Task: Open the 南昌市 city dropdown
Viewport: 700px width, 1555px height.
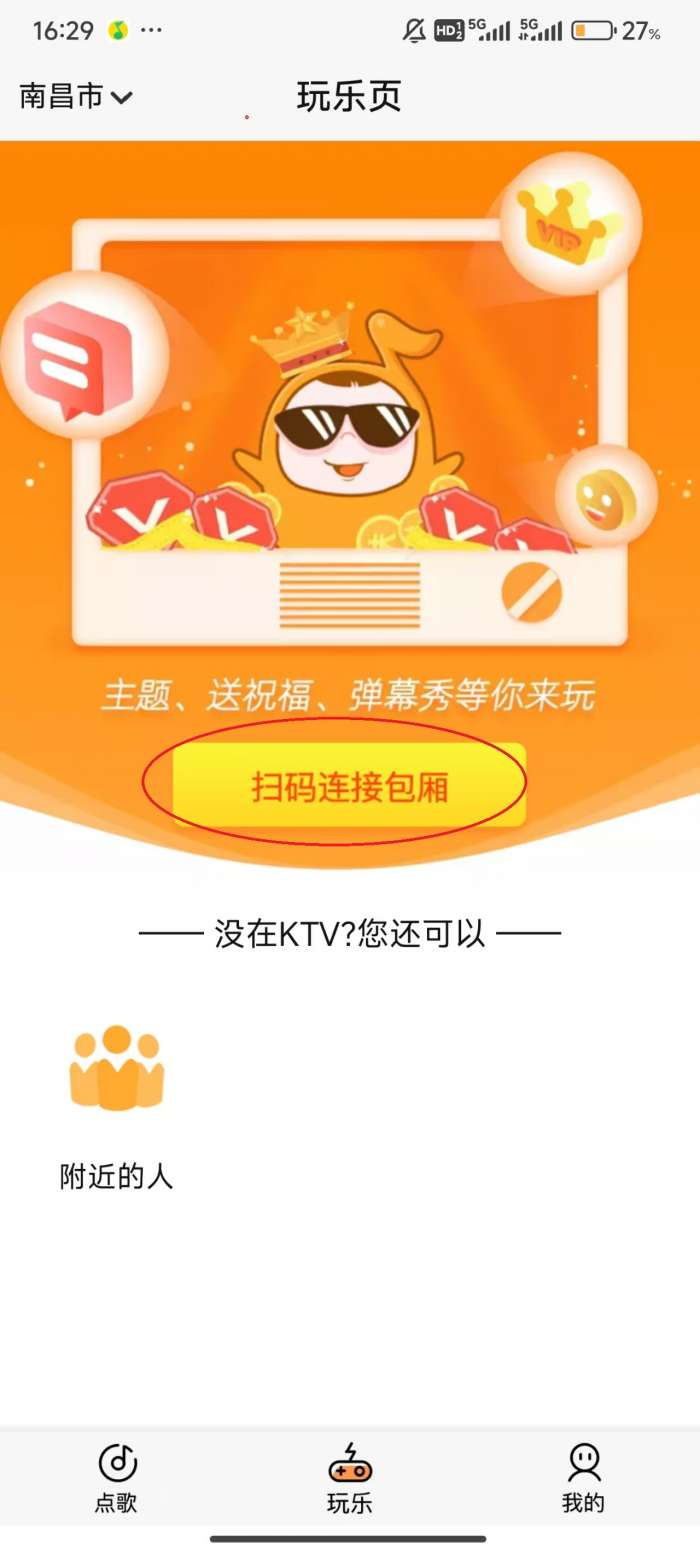Action: pyautogui.click(x=76, y=97)
